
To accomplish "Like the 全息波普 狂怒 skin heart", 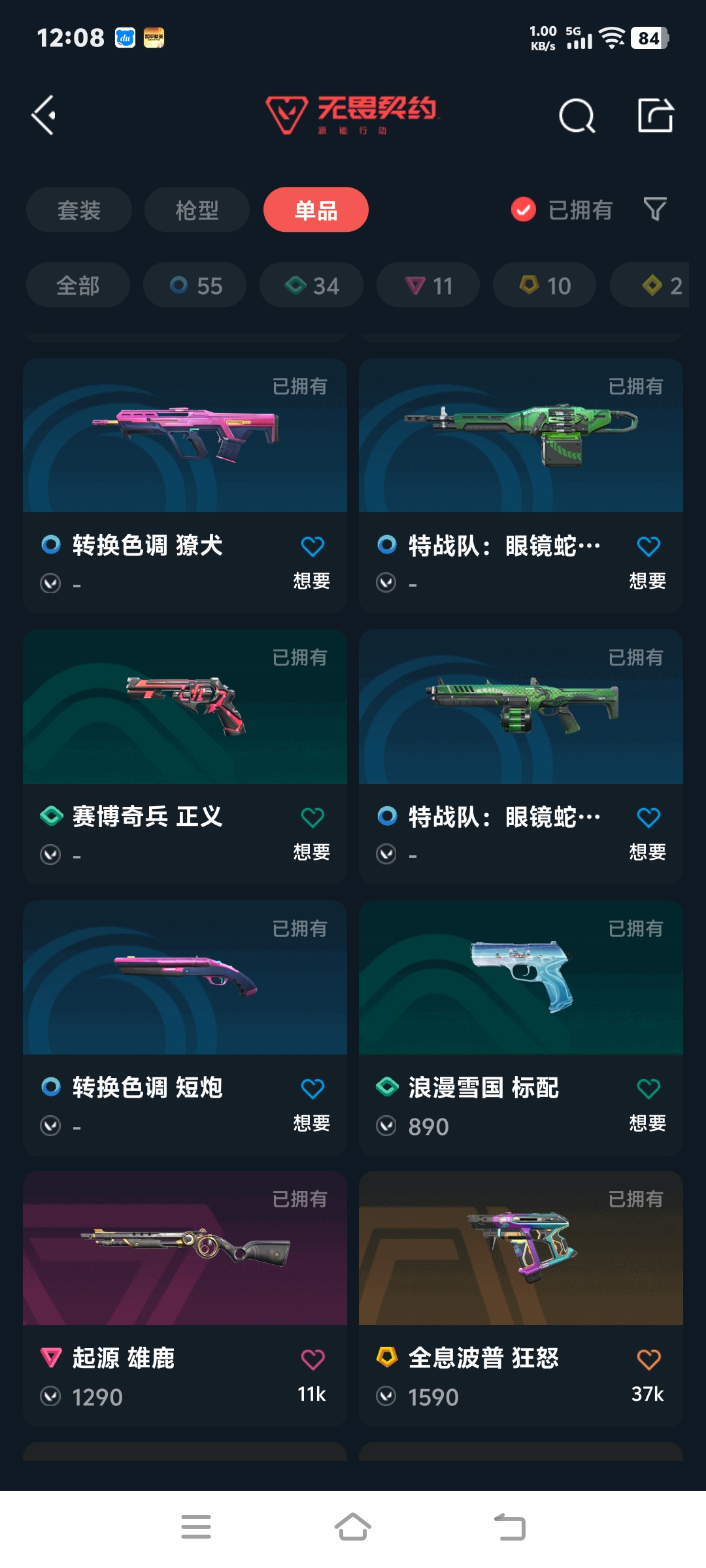I will (x=648, y=1360).
